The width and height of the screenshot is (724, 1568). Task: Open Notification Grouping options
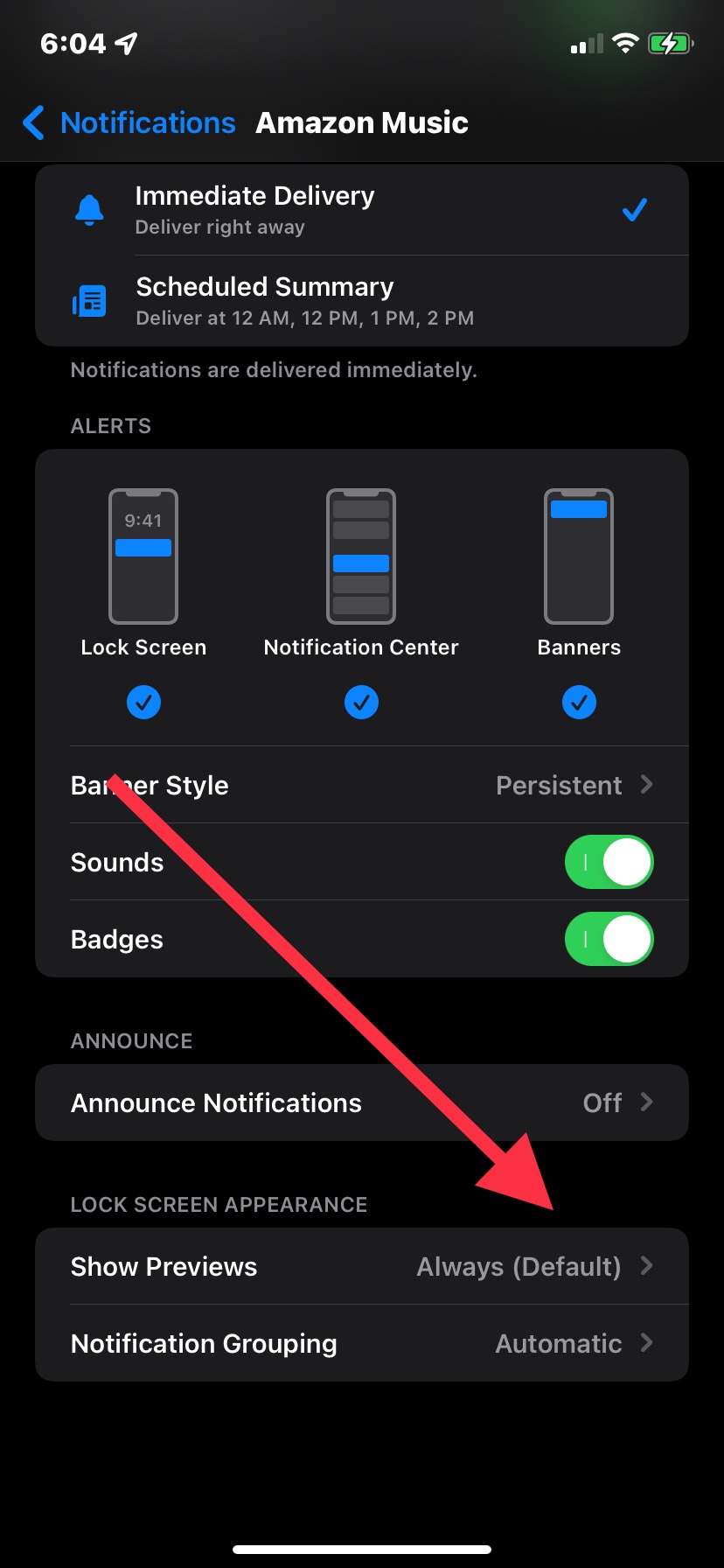[362, 1343]
